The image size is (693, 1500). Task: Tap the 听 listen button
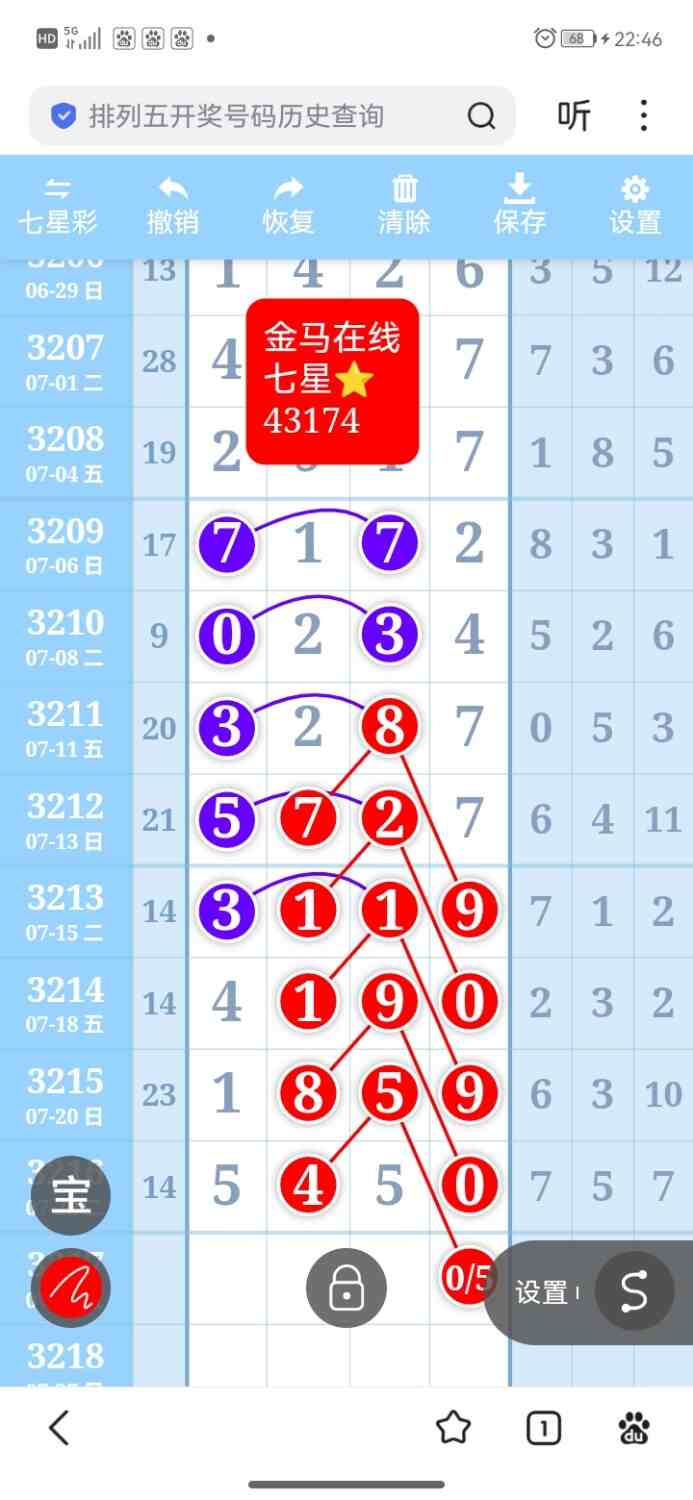pos(573,117)
